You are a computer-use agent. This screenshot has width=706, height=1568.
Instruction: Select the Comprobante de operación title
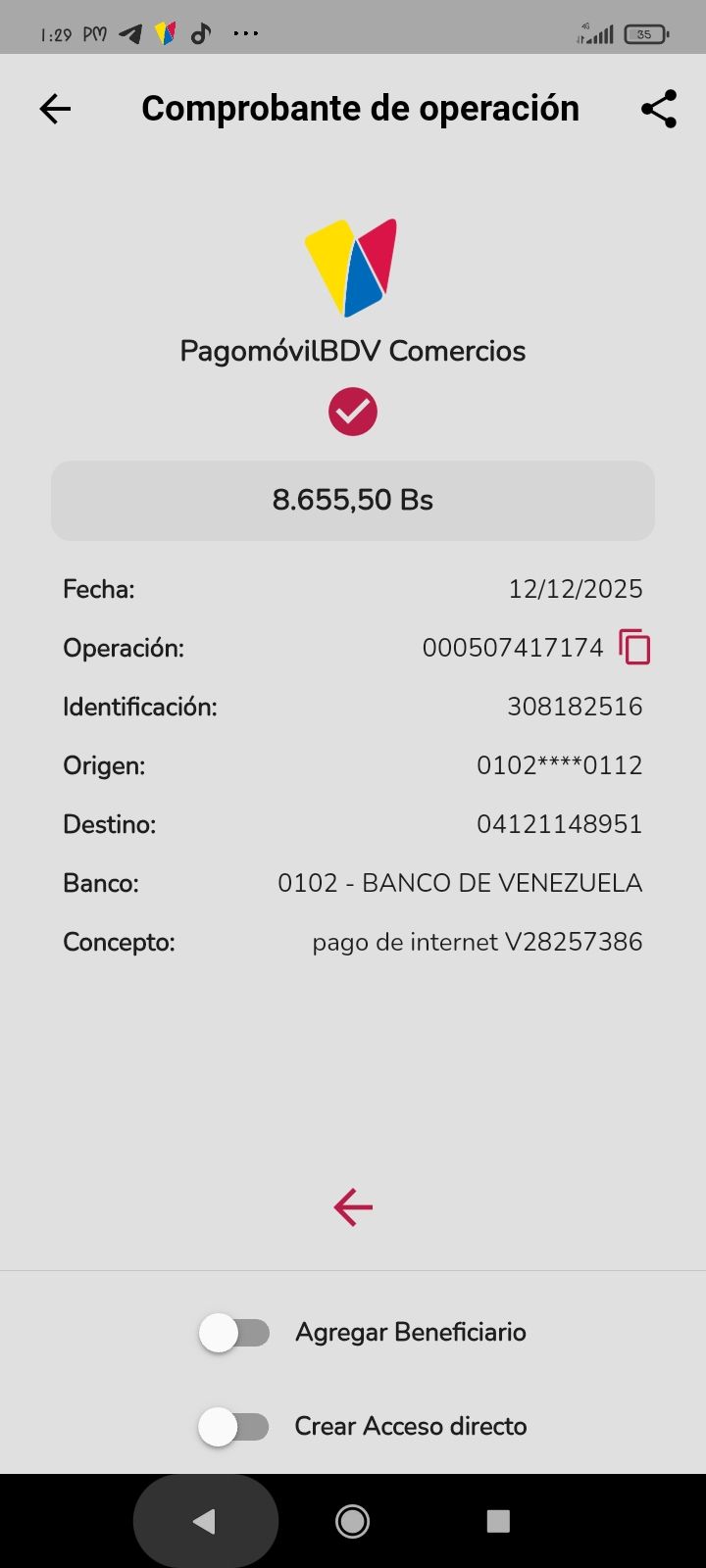(360, 108)
